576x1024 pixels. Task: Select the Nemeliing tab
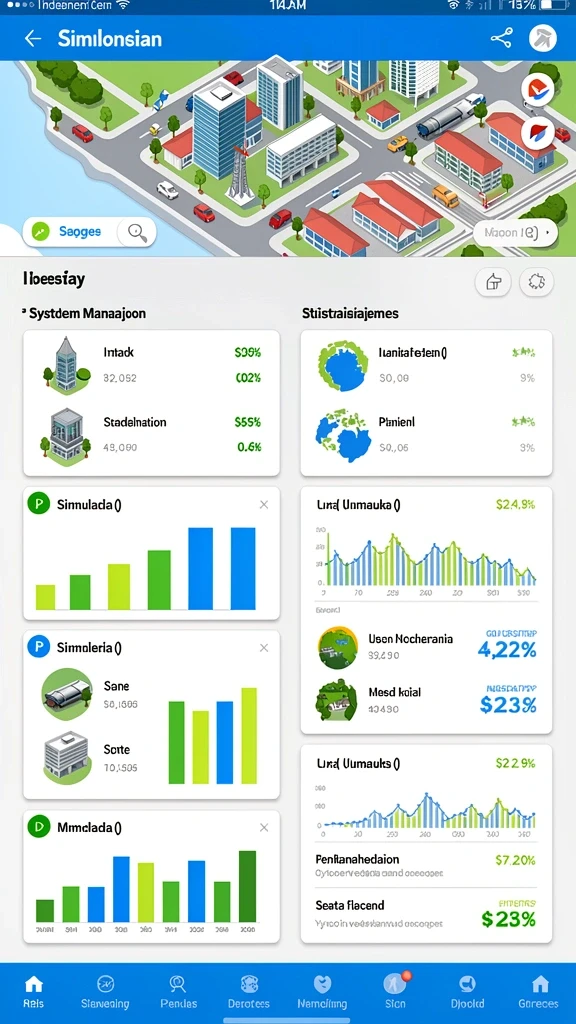point(322,992)
